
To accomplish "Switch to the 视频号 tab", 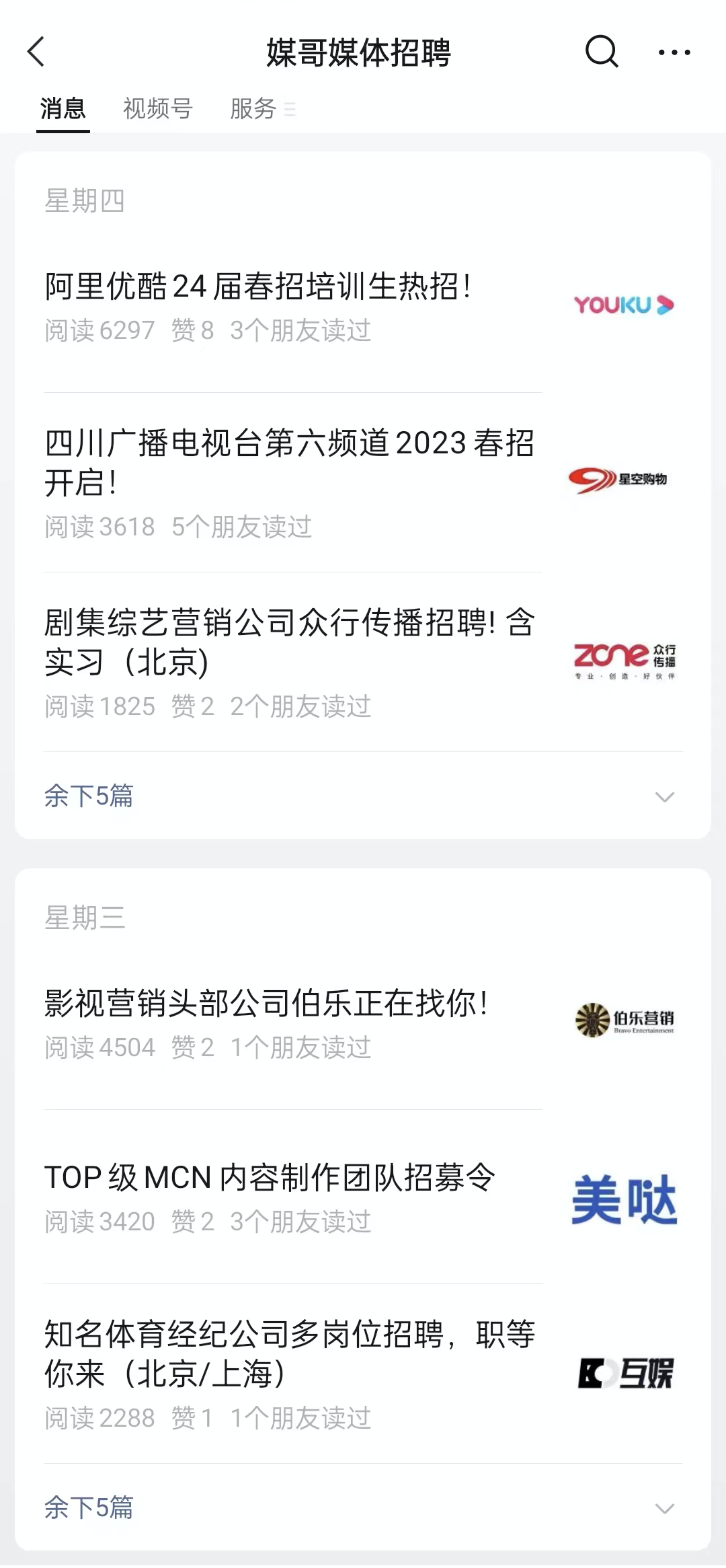I will click(x=158, y=108).
